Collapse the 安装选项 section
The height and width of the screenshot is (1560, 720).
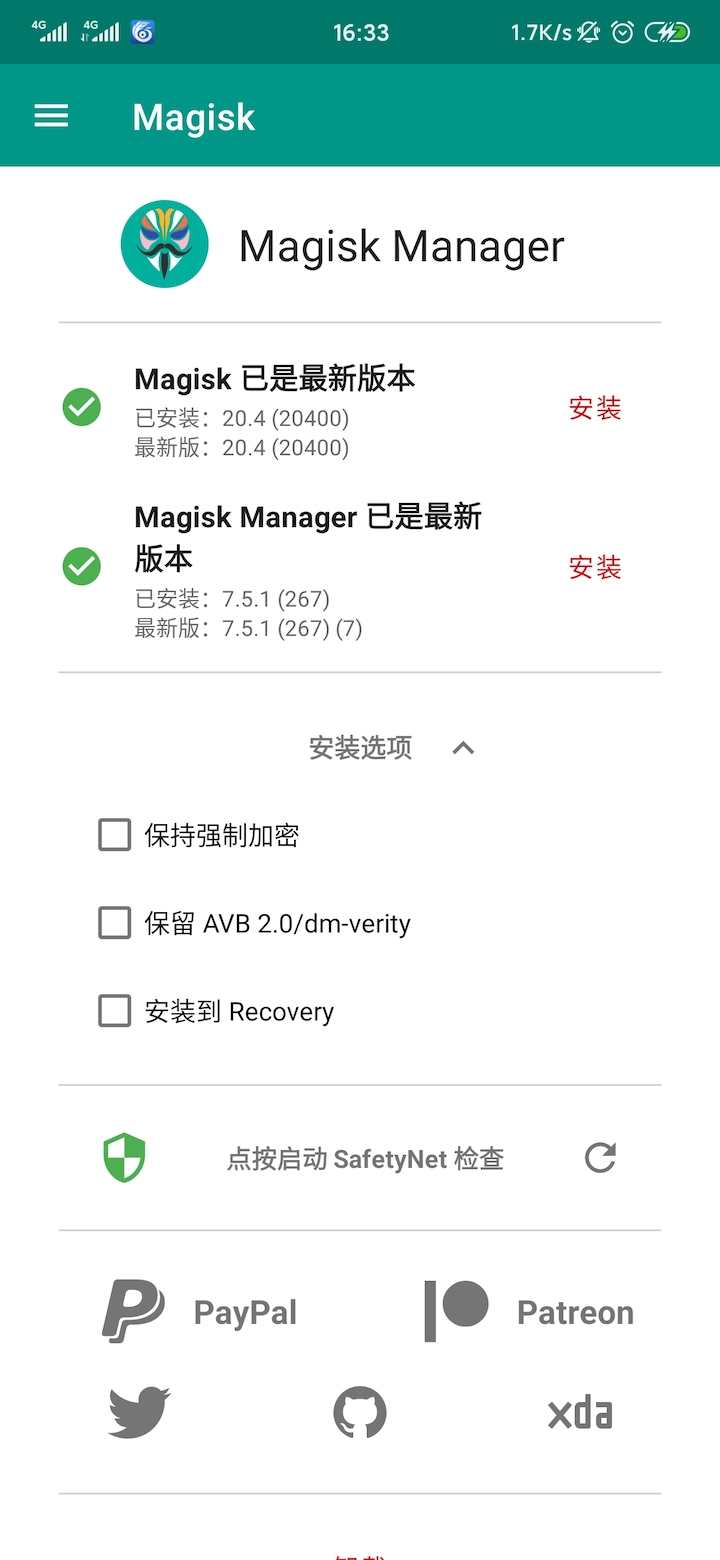tap(462, 748)
